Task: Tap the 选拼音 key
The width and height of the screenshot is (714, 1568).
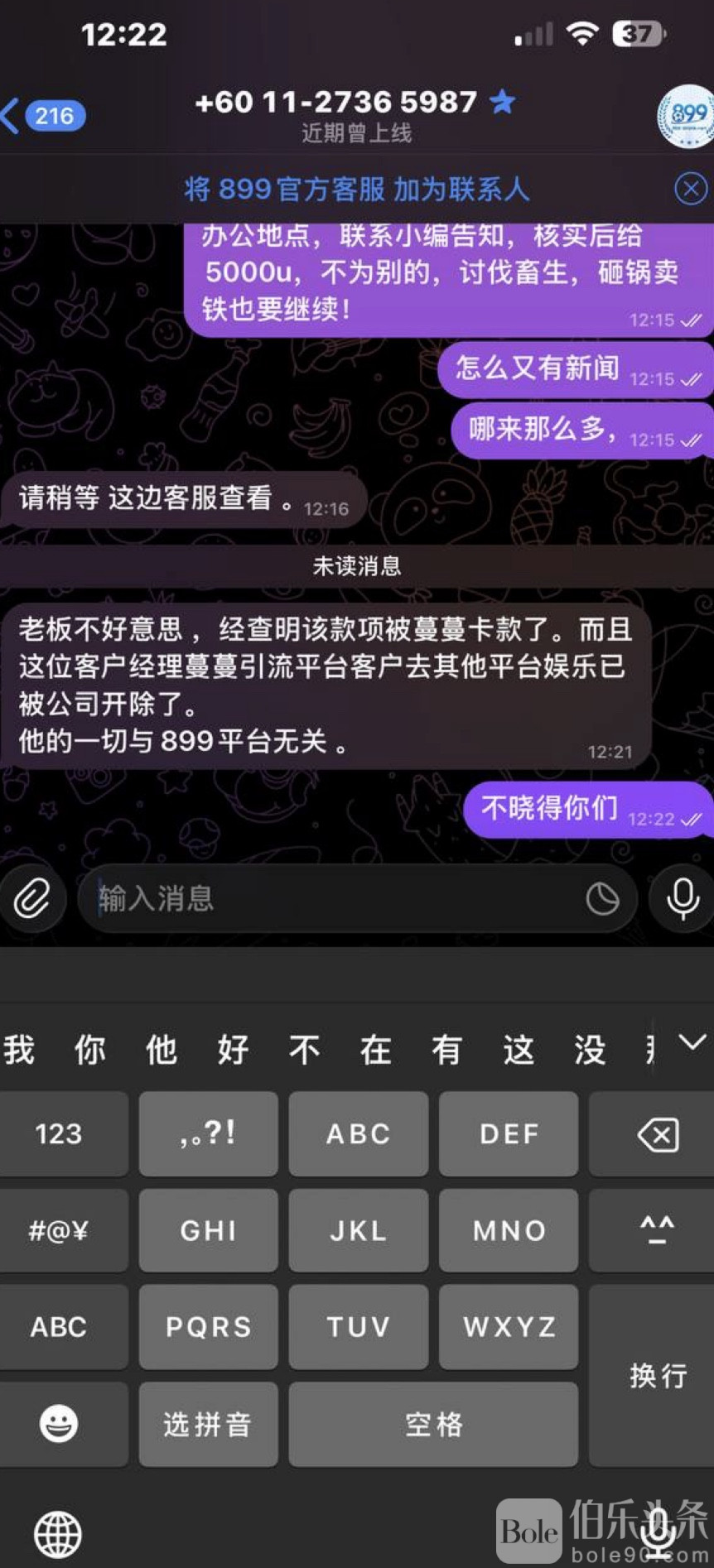Action: pos(208,1424)
